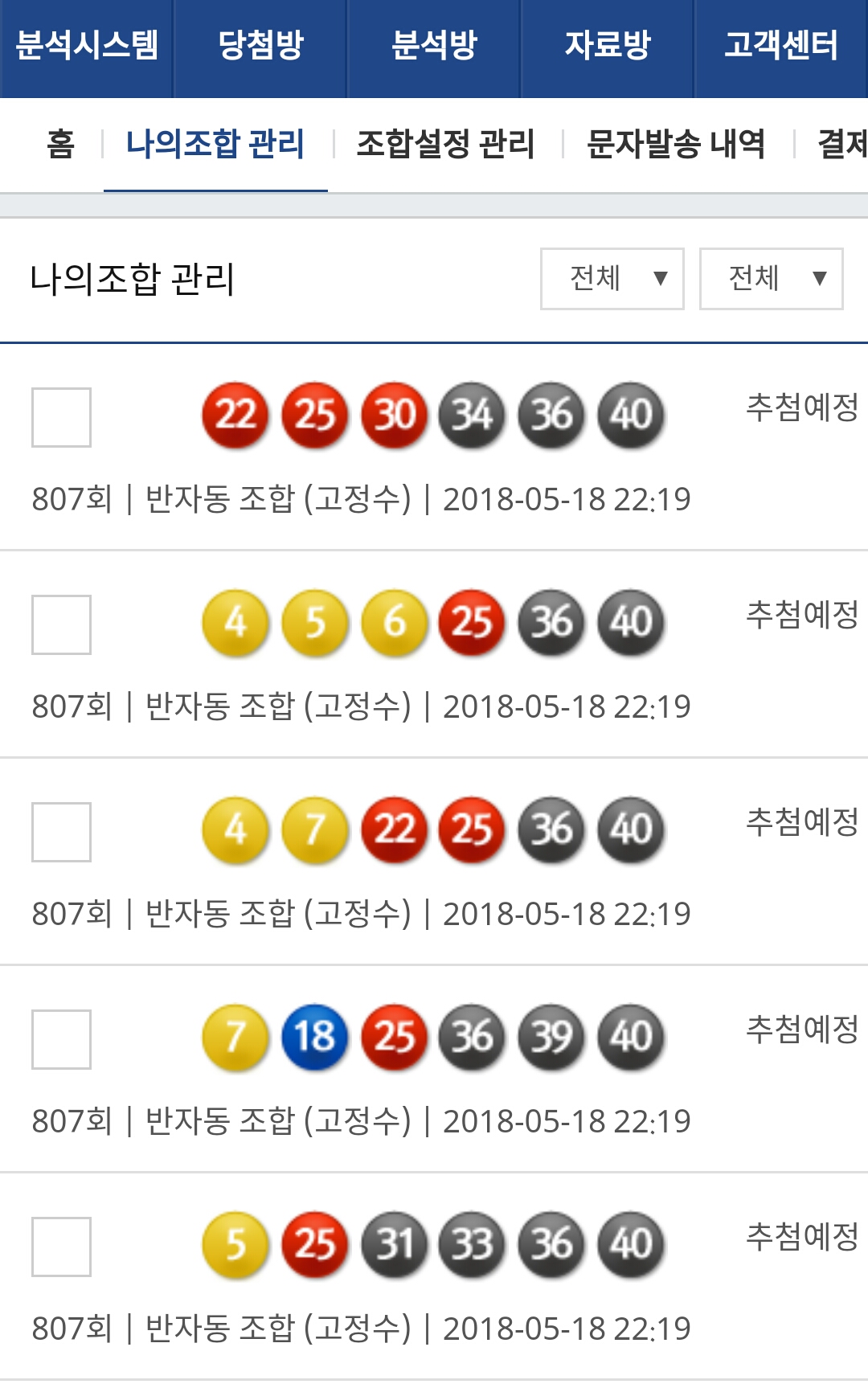Go to the 분석방 section
This screenshot has width=868, height=1384.
[434, 46]
